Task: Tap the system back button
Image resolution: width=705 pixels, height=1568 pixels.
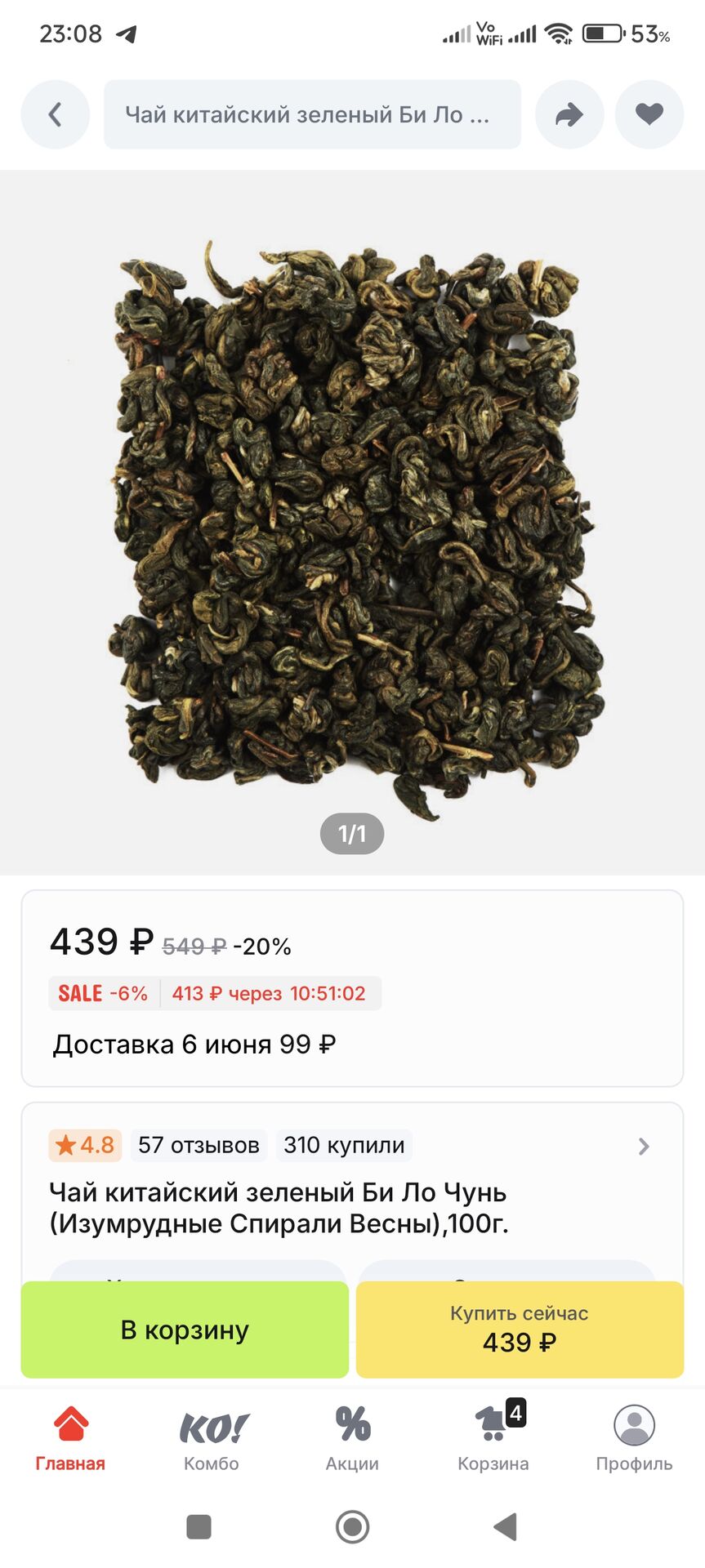Action: (506, 1526)
